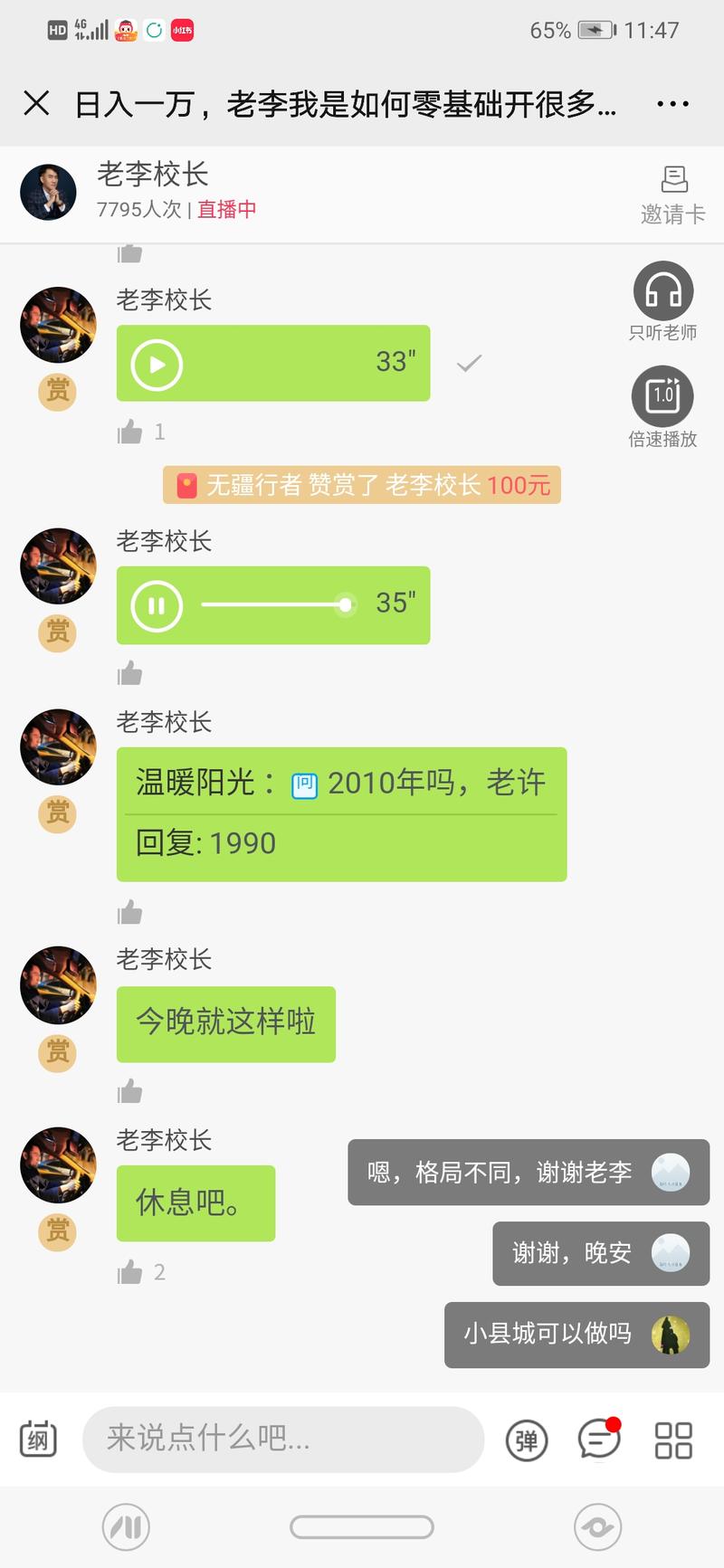
Task: Toggle the 弹 bullet-comment display
Action: (526, 1440)
